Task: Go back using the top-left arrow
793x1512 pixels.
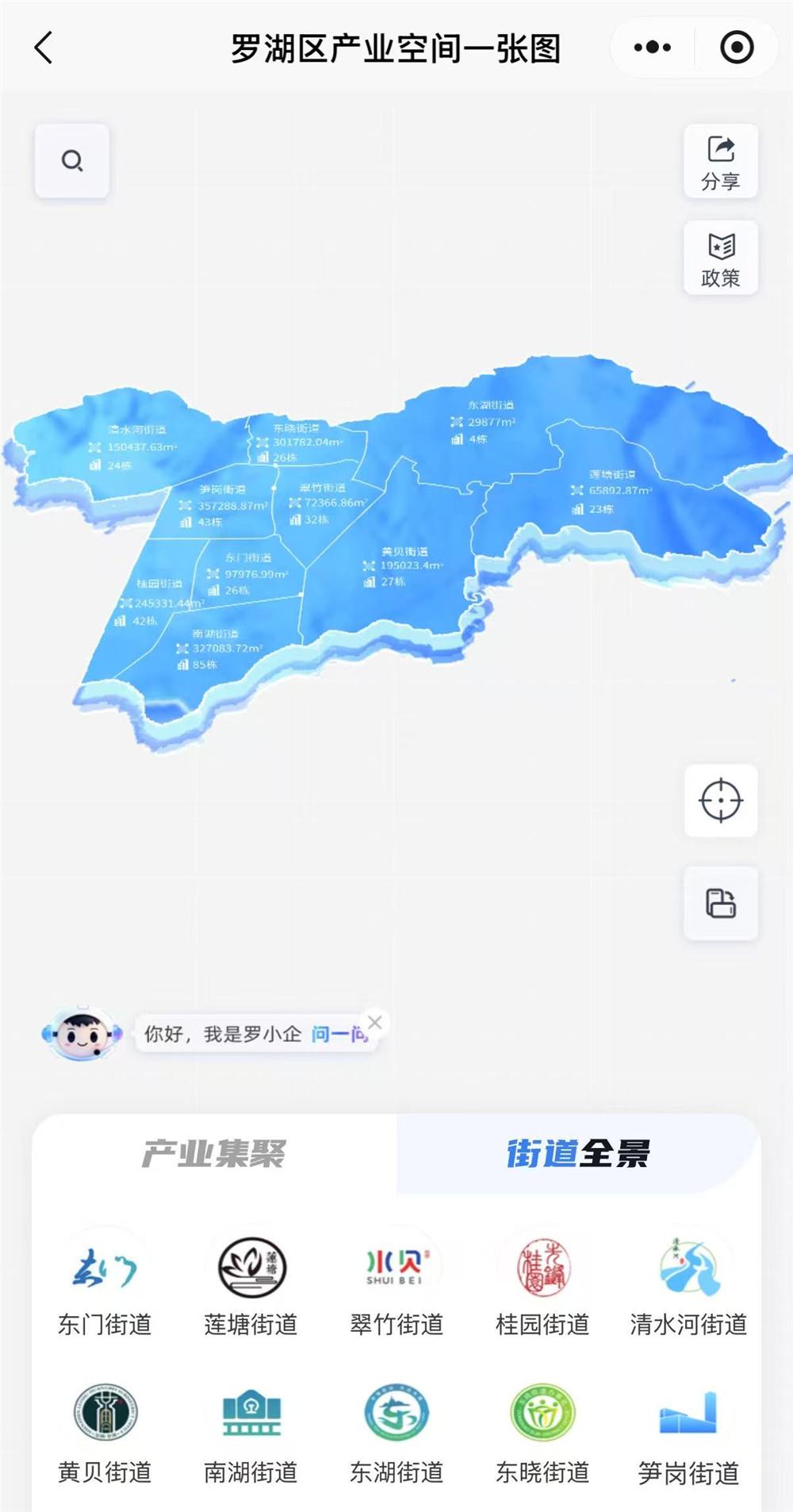Action: 44,48
